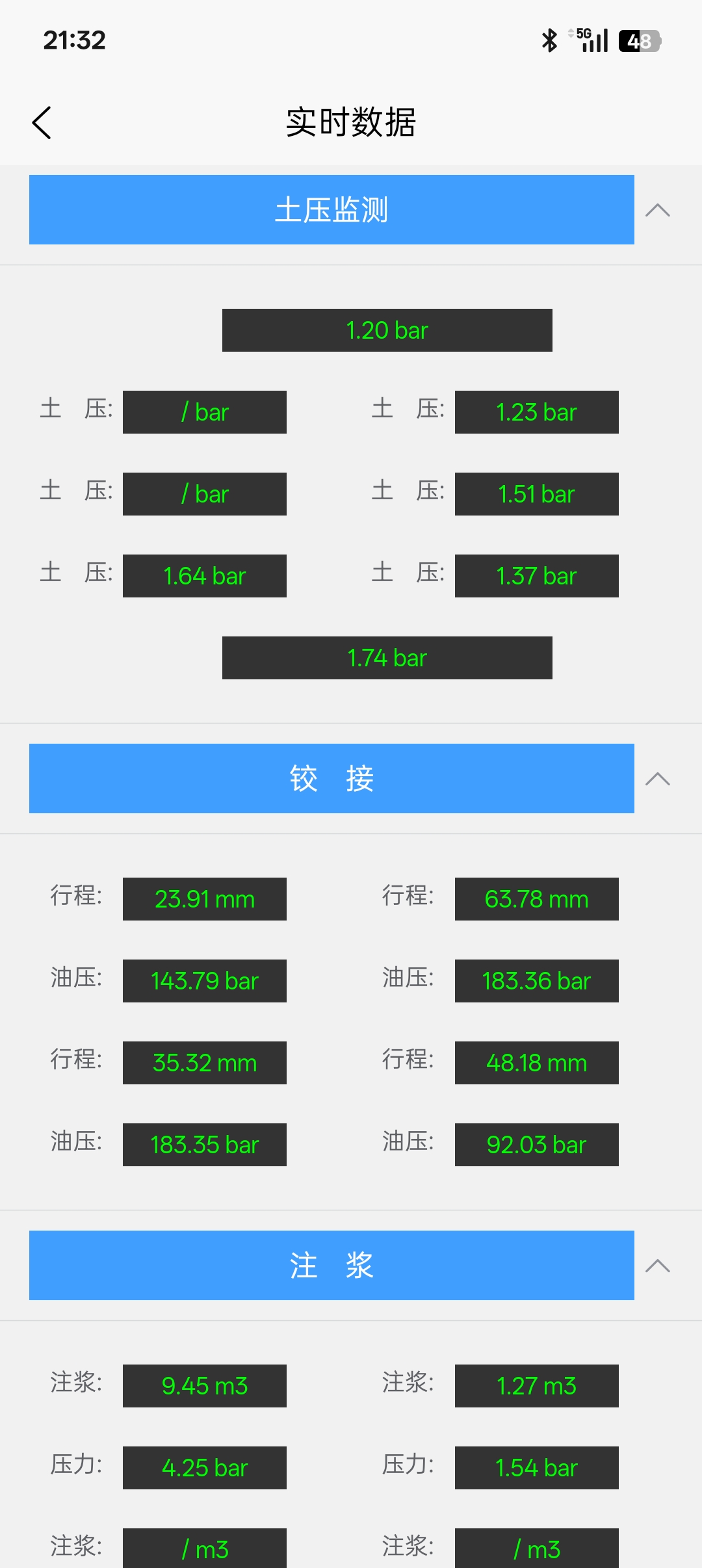702x1568 pixels.
Task: Tap the 注浆 volume showing 9.45 m3
Action: tap(204, 1385)
